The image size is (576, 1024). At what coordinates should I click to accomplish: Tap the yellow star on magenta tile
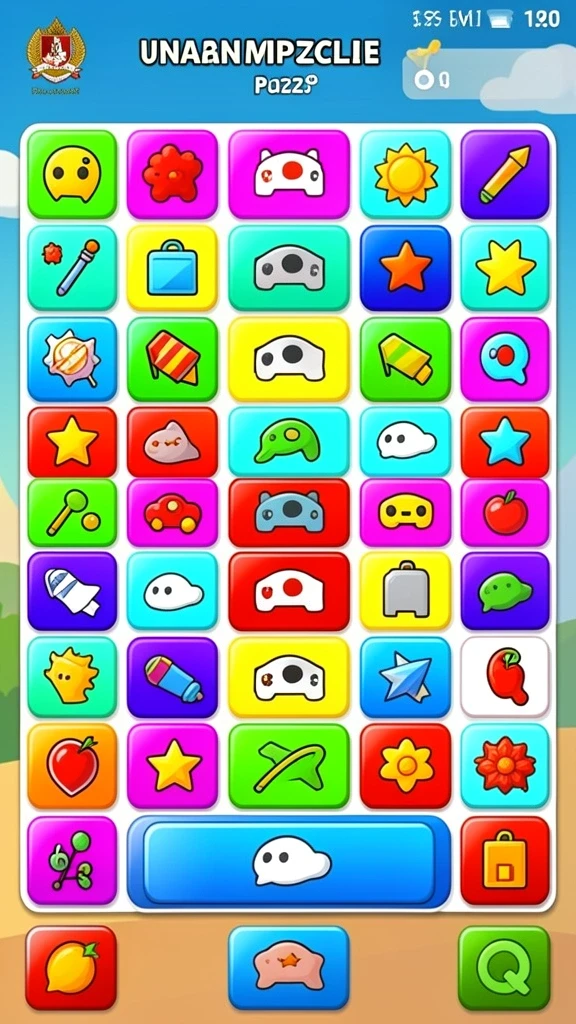click(172, 766)
